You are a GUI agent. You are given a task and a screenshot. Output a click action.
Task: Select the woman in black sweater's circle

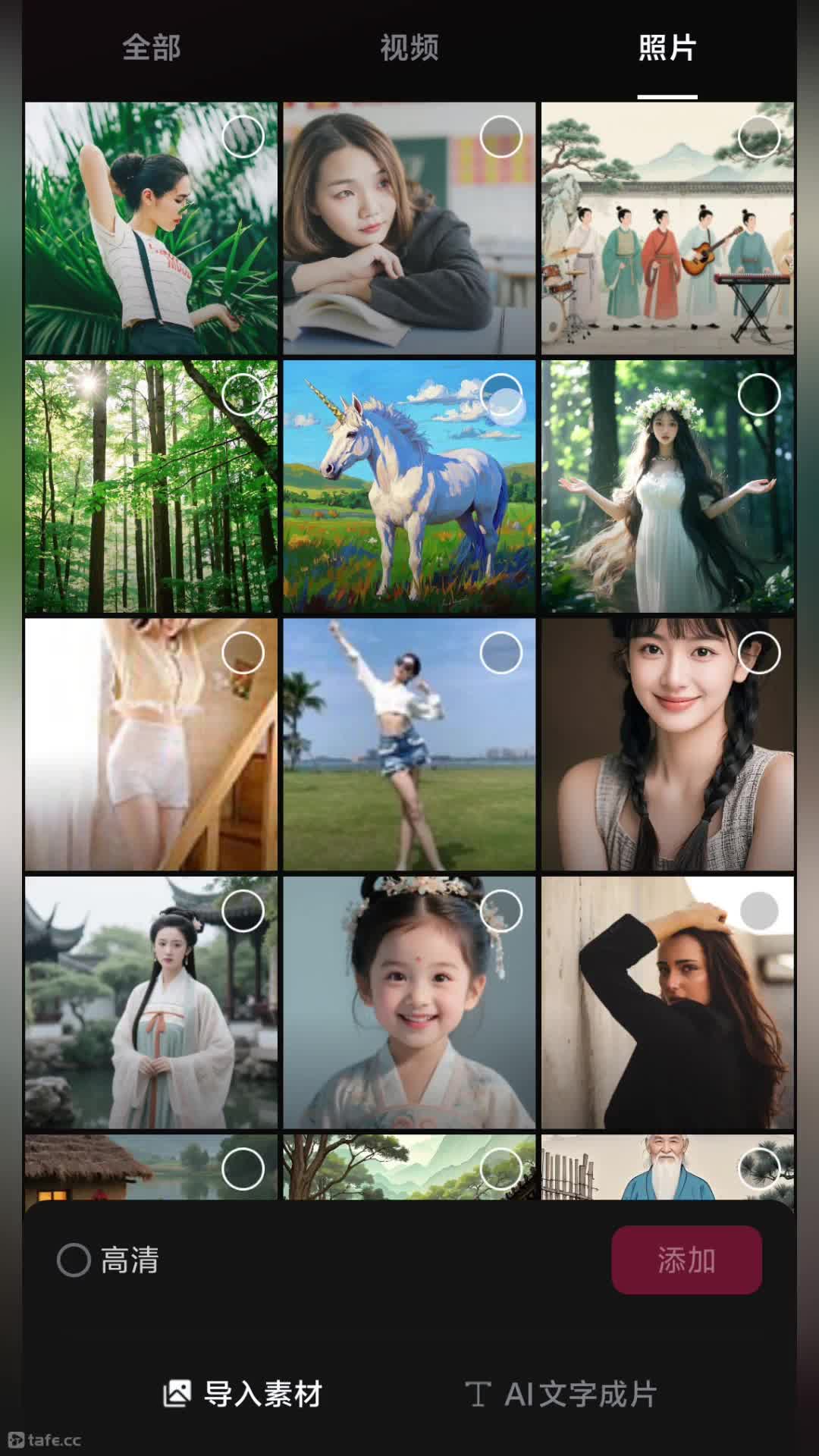pos(759,910)
